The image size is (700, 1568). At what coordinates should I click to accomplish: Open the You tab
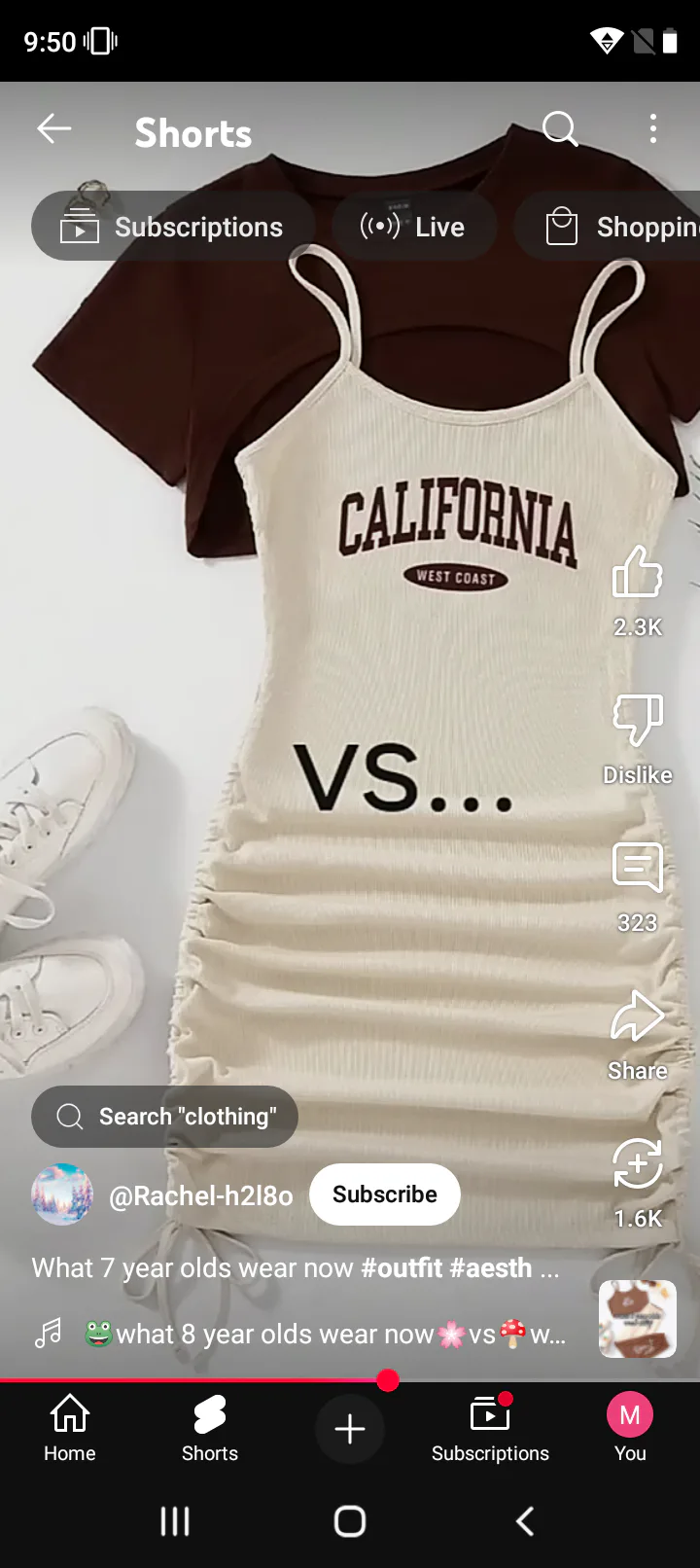tap(630, 1428)
